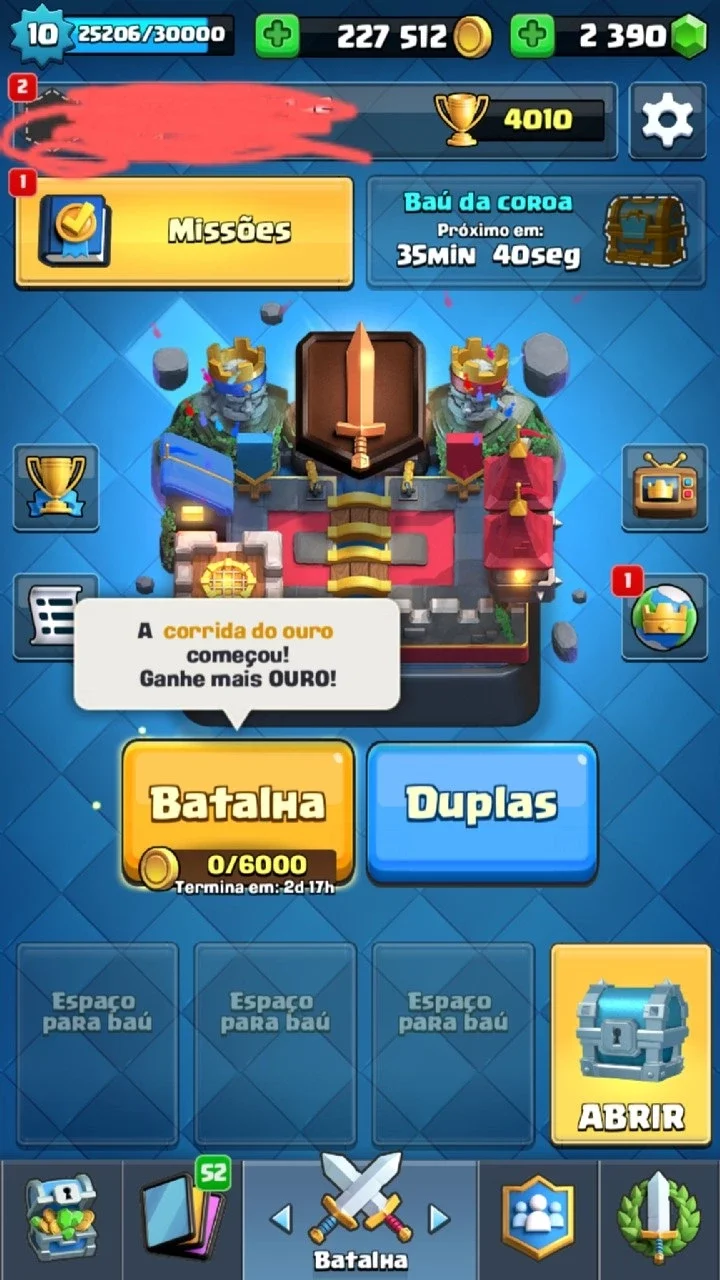Open the crown globe events icon
Screen dimensions: 720x1280
(x=664, y=616)
